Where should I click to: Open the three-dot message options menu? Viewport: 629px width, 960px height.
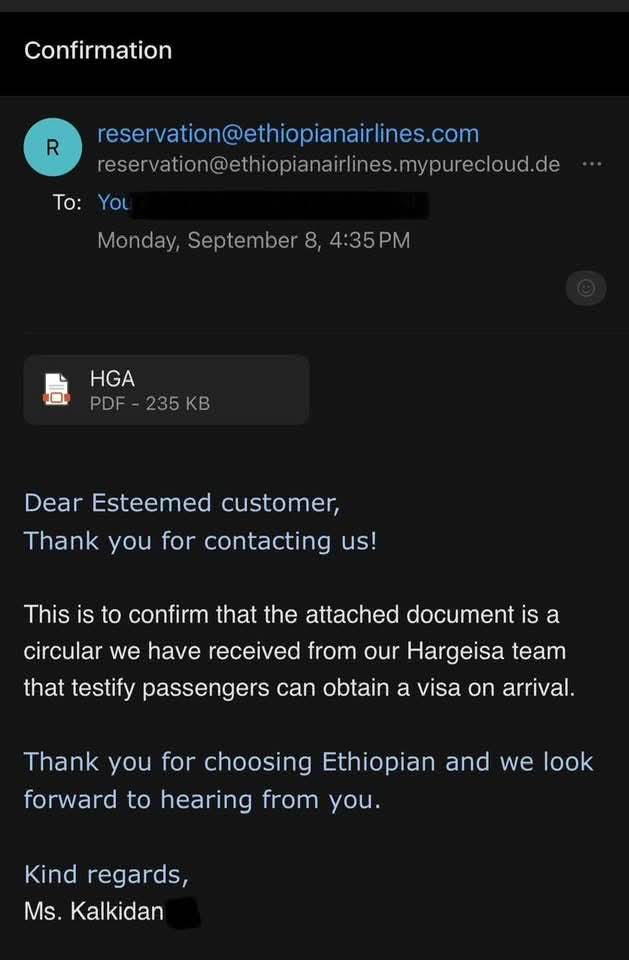click(592, 164)
